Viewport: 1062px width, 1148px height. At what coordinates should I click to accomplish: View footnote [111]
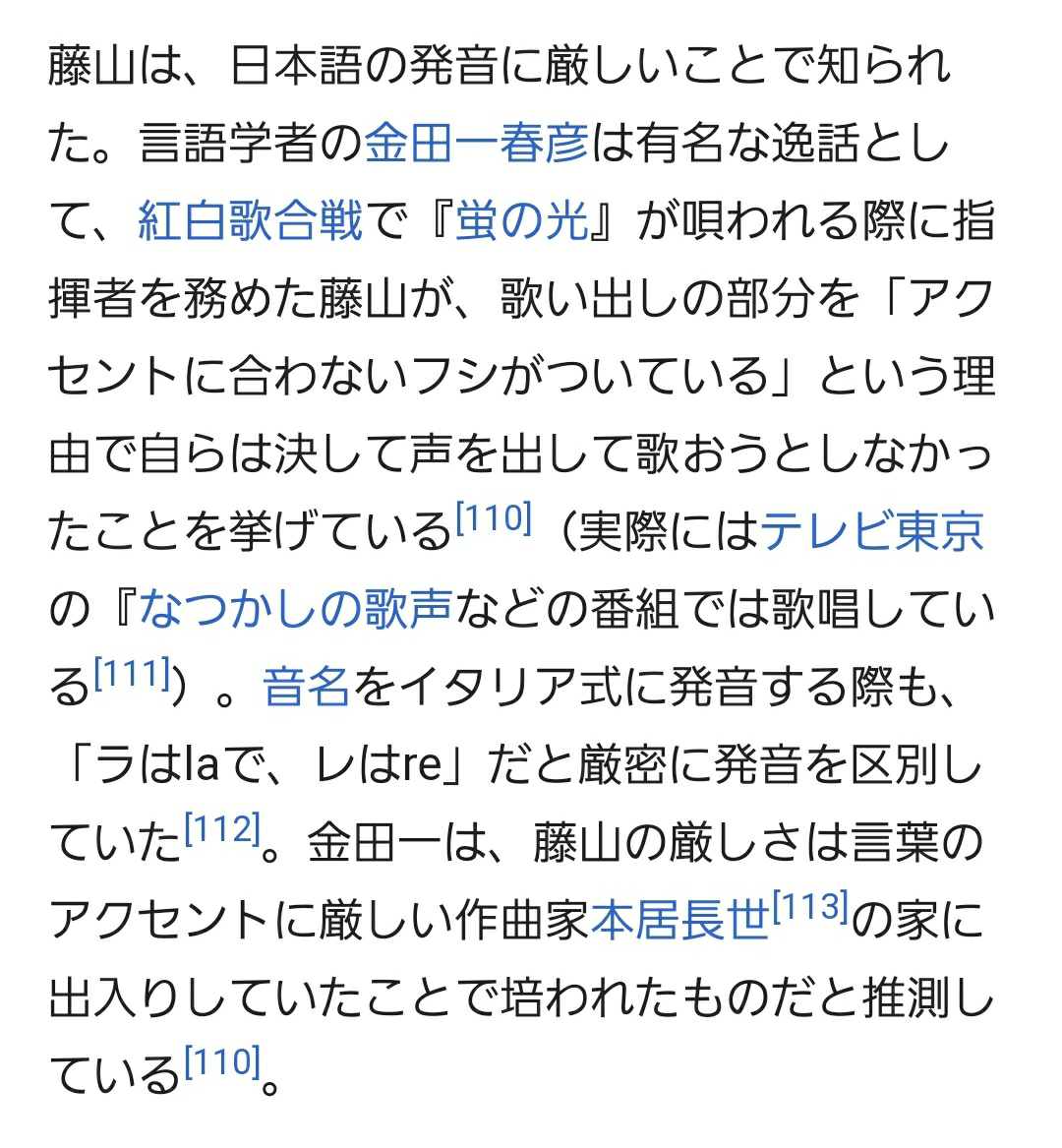(x=133, y=674)
